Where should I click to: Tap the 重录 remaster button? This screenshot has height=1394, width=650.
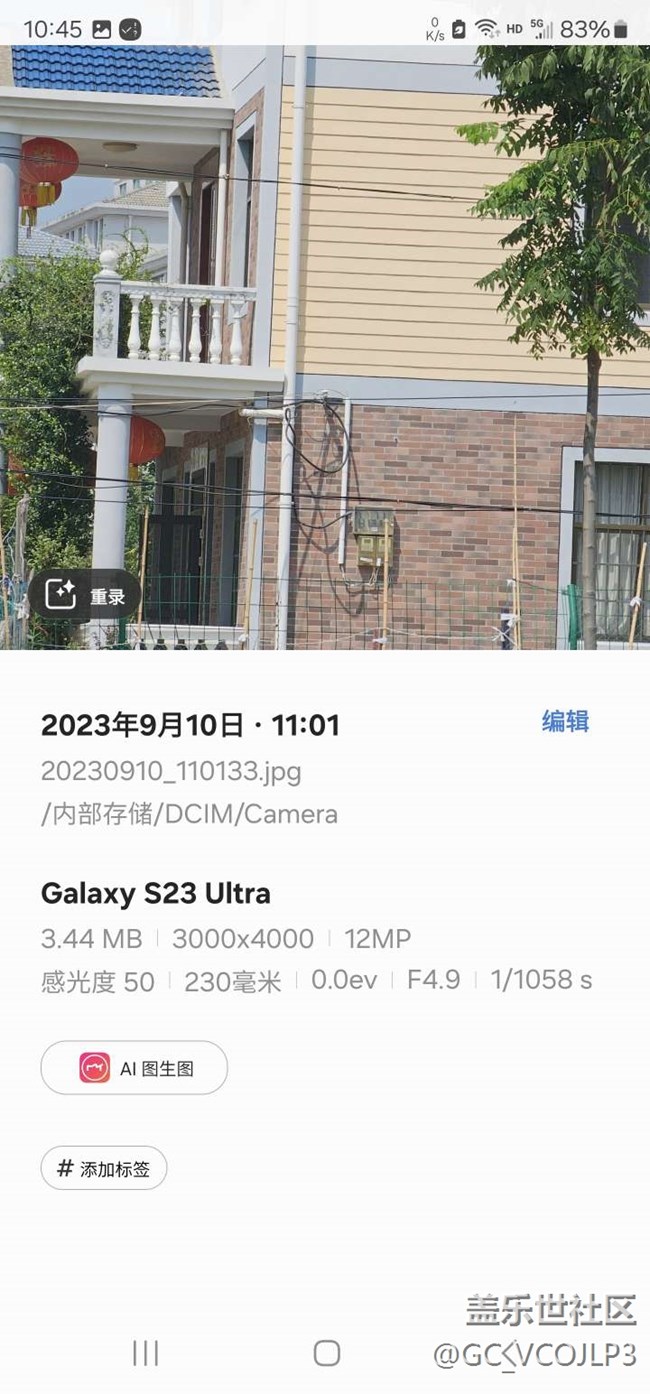pos(84,596)
